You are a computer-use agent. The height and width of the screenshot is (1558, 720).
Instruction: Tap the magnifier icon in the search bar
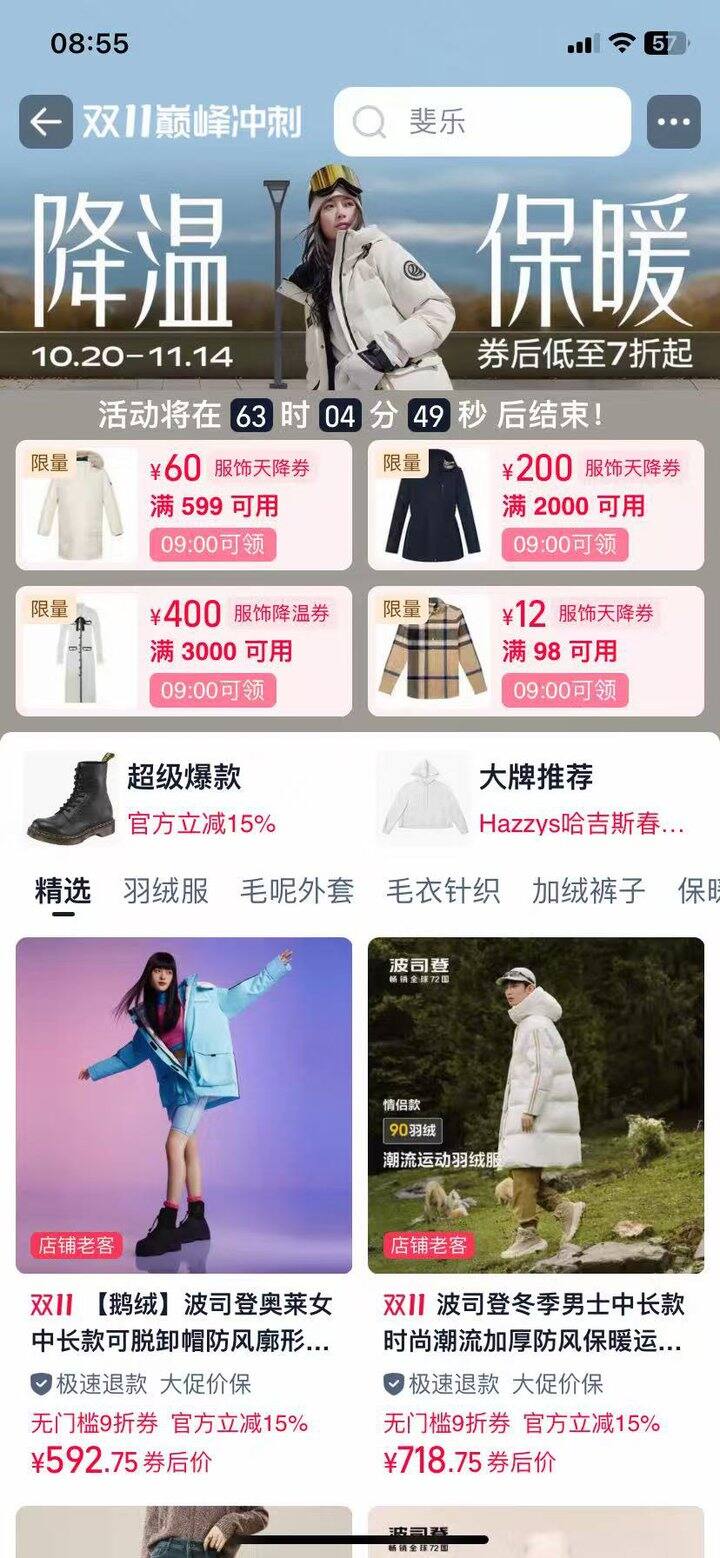click(371, 120)
